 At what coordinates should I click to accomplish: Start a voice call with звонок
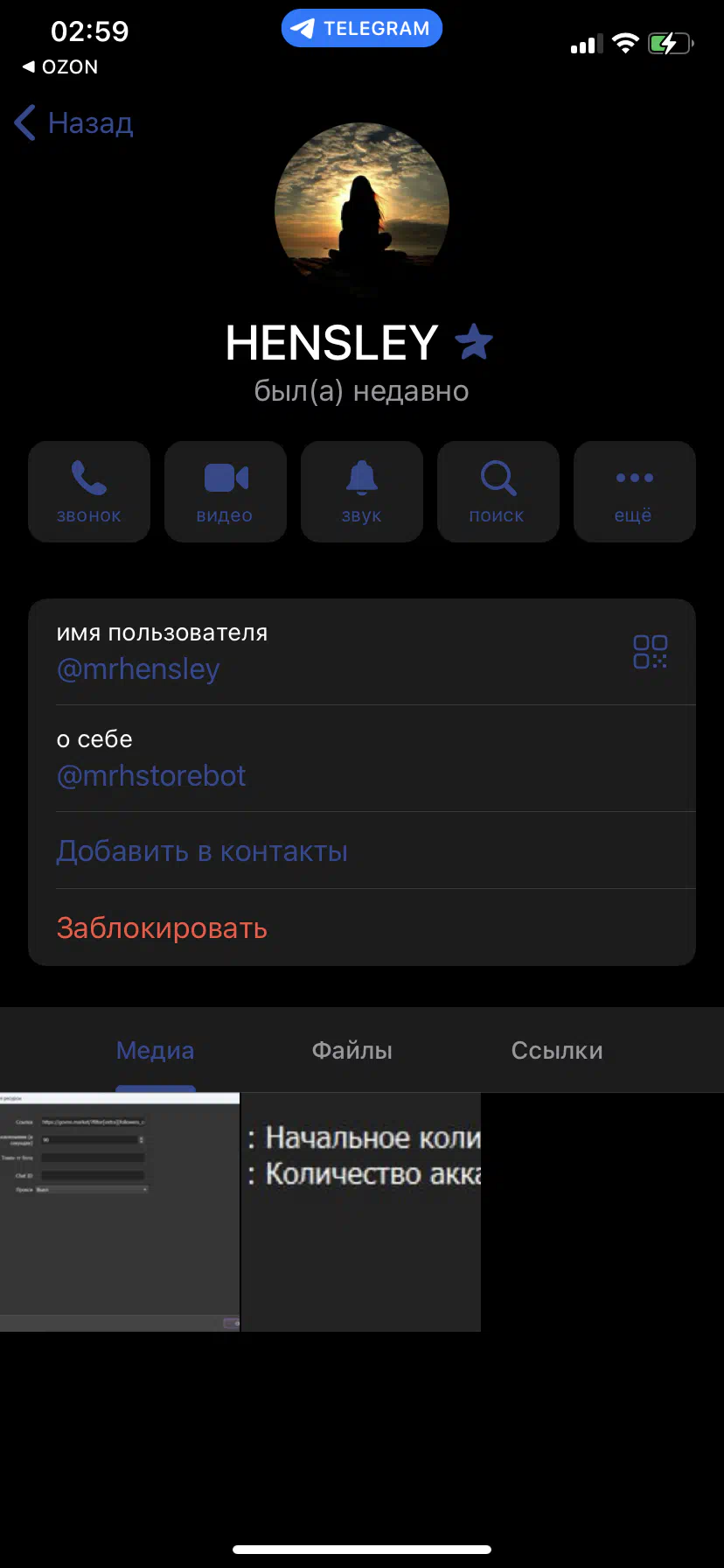coord(89,492)
